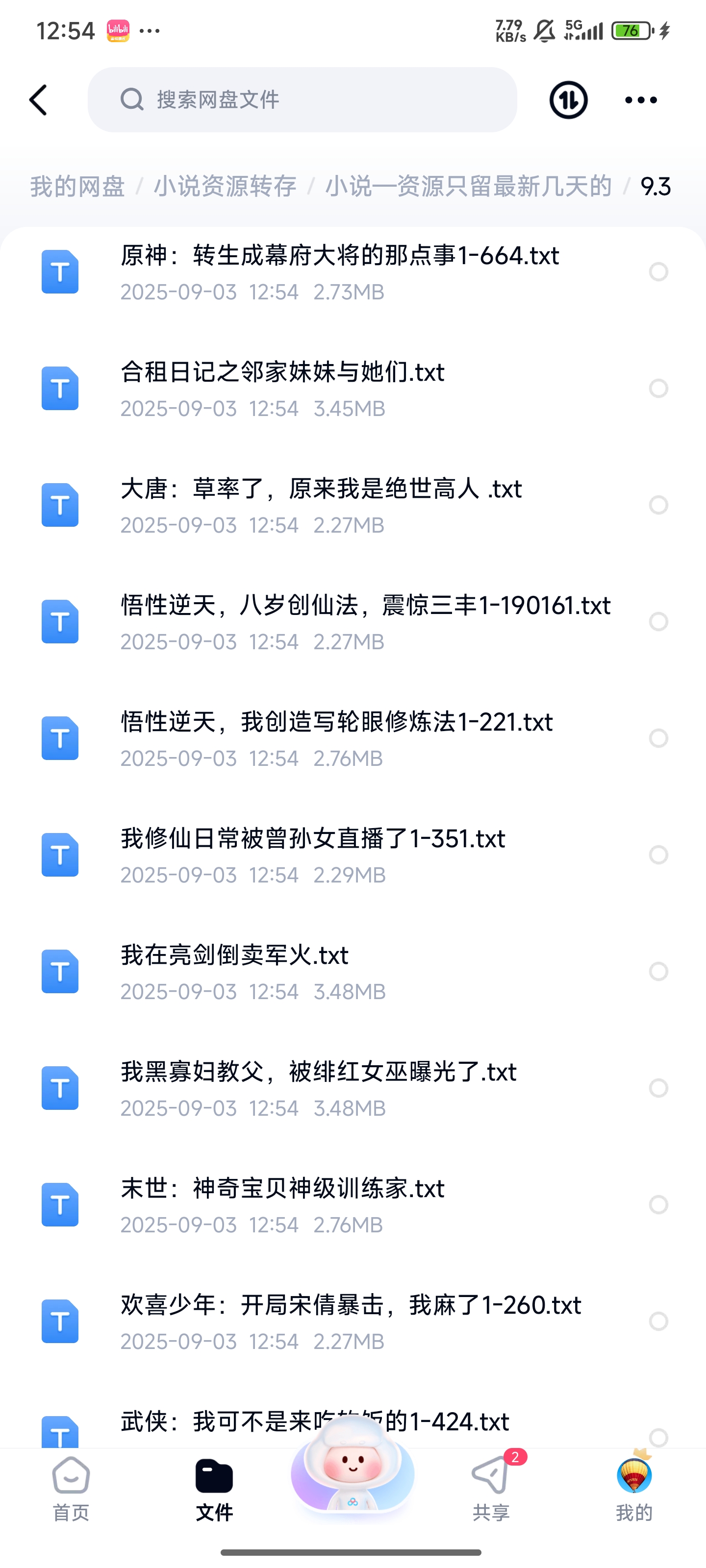
Task: Select the circle for 合租日记之邻家妹妹与她们.txt
Action: pyautogui.click(x=658, y=389)
